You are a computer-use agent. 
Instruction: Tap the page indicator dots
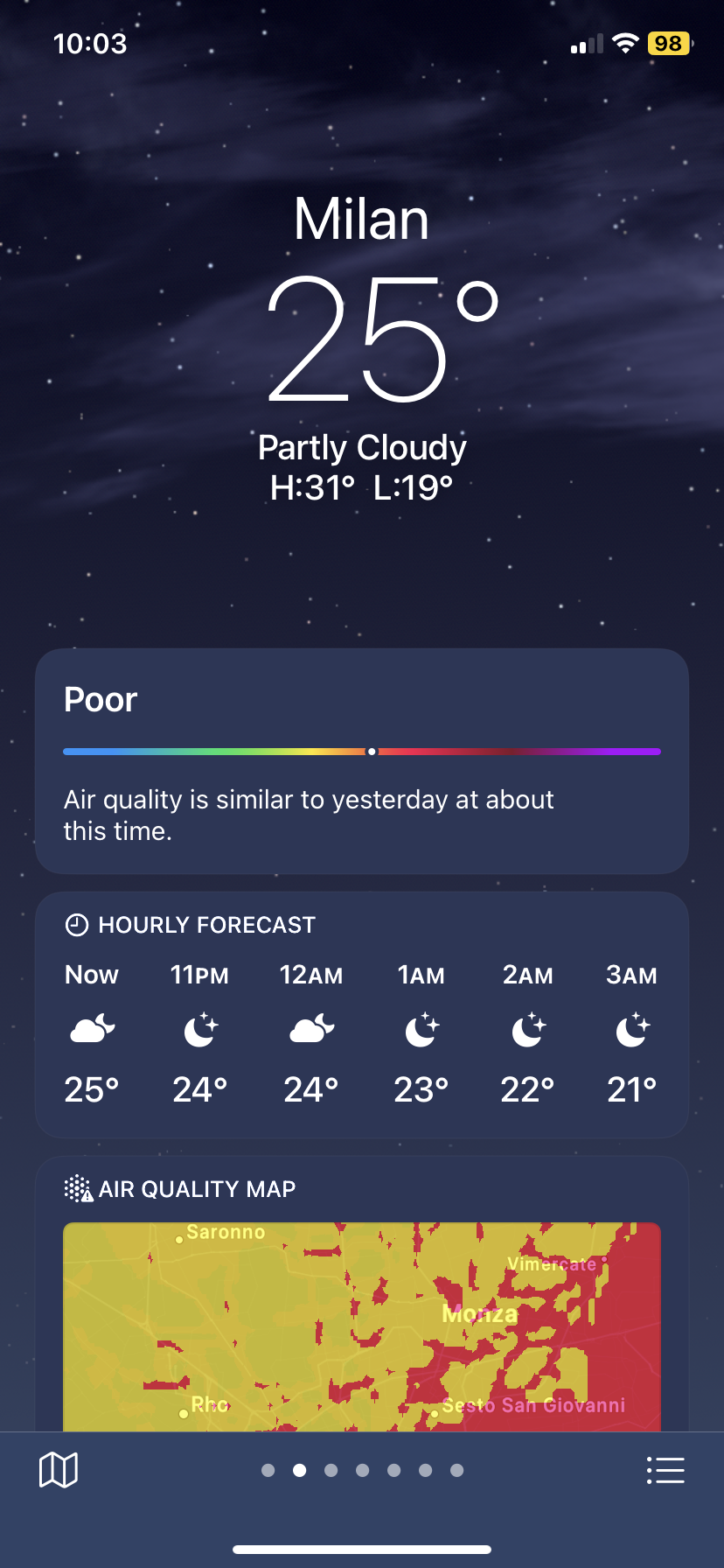coord(362,1470)
